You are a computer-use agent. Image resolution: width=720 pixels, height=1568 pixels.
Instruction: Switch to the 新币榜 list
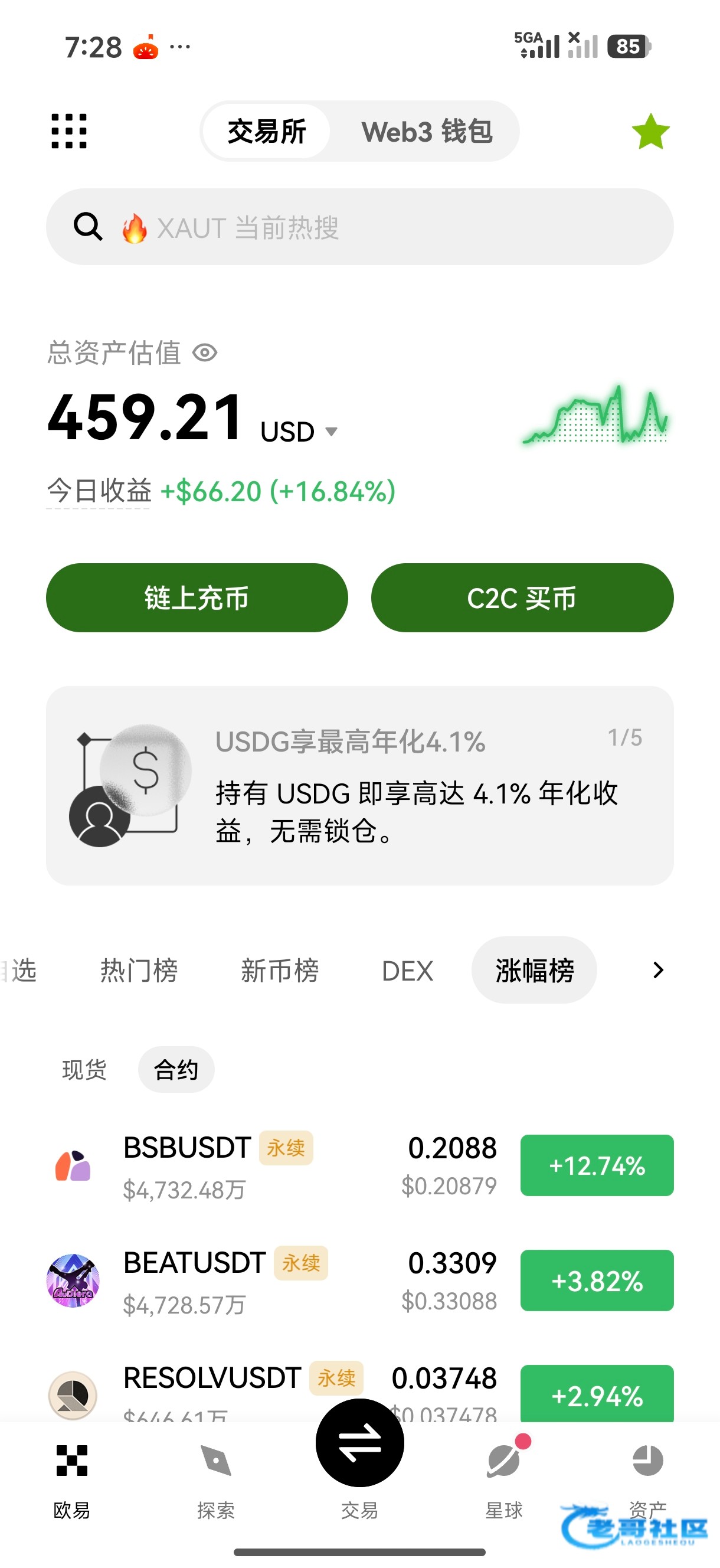(279, 971)
